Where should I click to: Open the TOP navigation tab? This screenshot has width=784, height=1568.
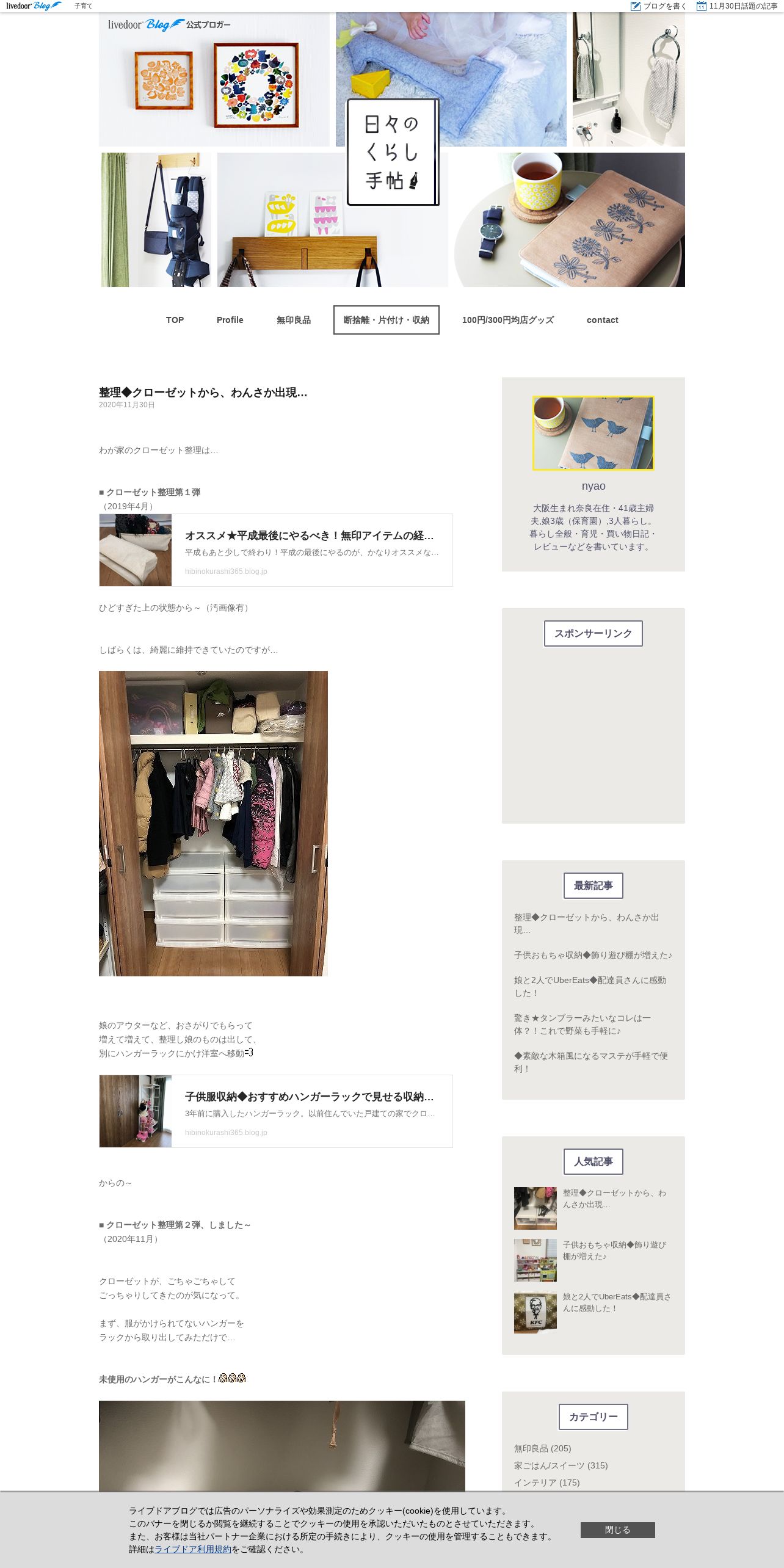(175, 320)
